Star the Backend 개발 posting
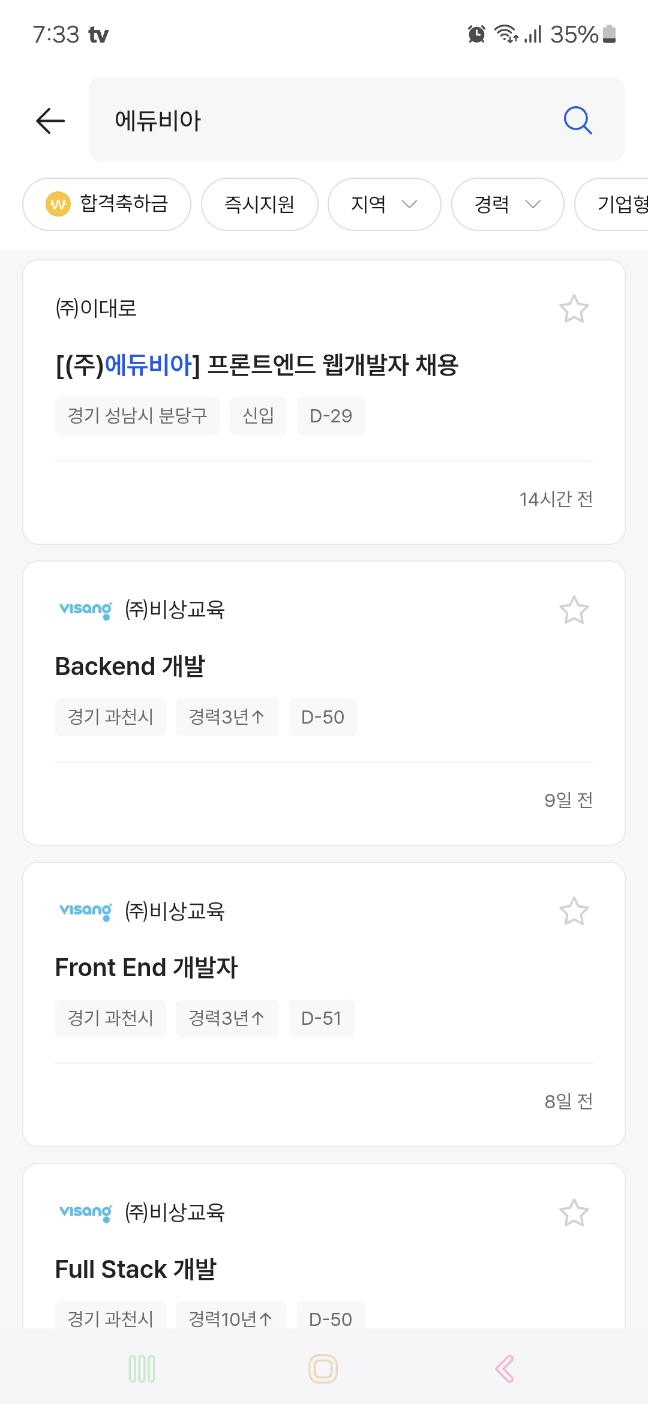The image size is (648, 1404). click(573, 610)
